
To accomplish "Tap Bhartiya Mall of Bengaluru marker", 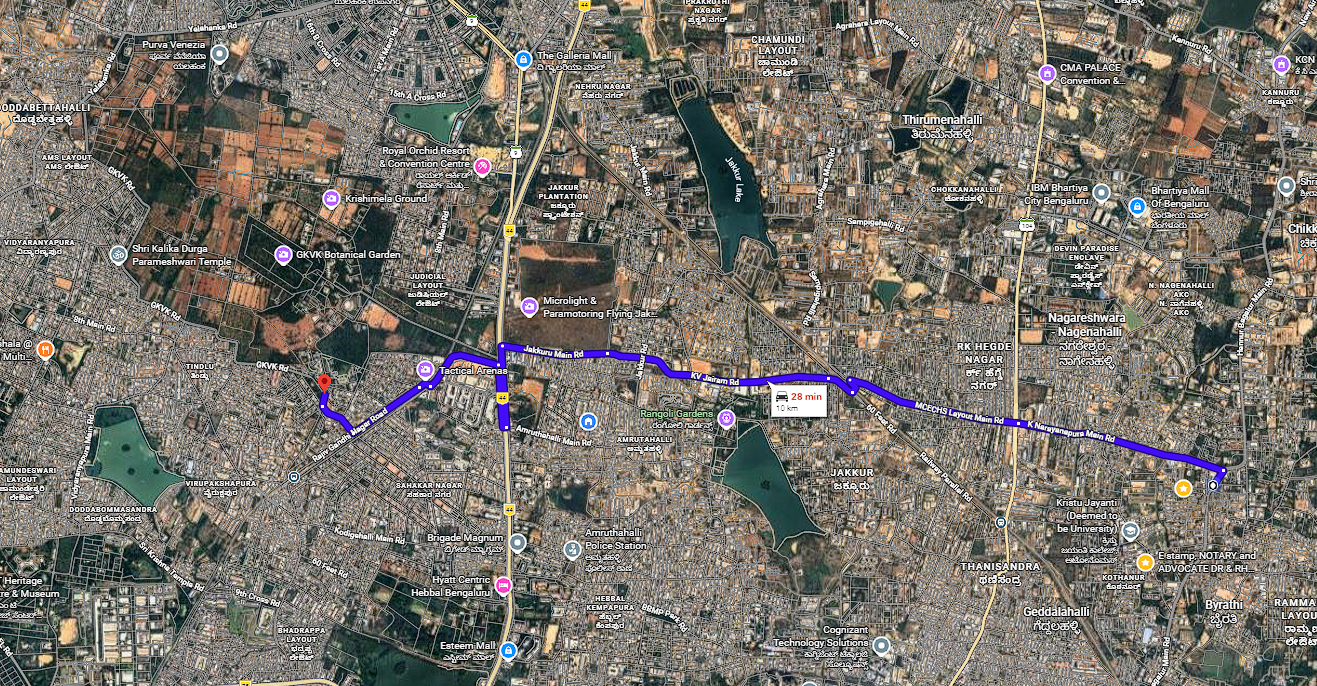I will 1136,206.
